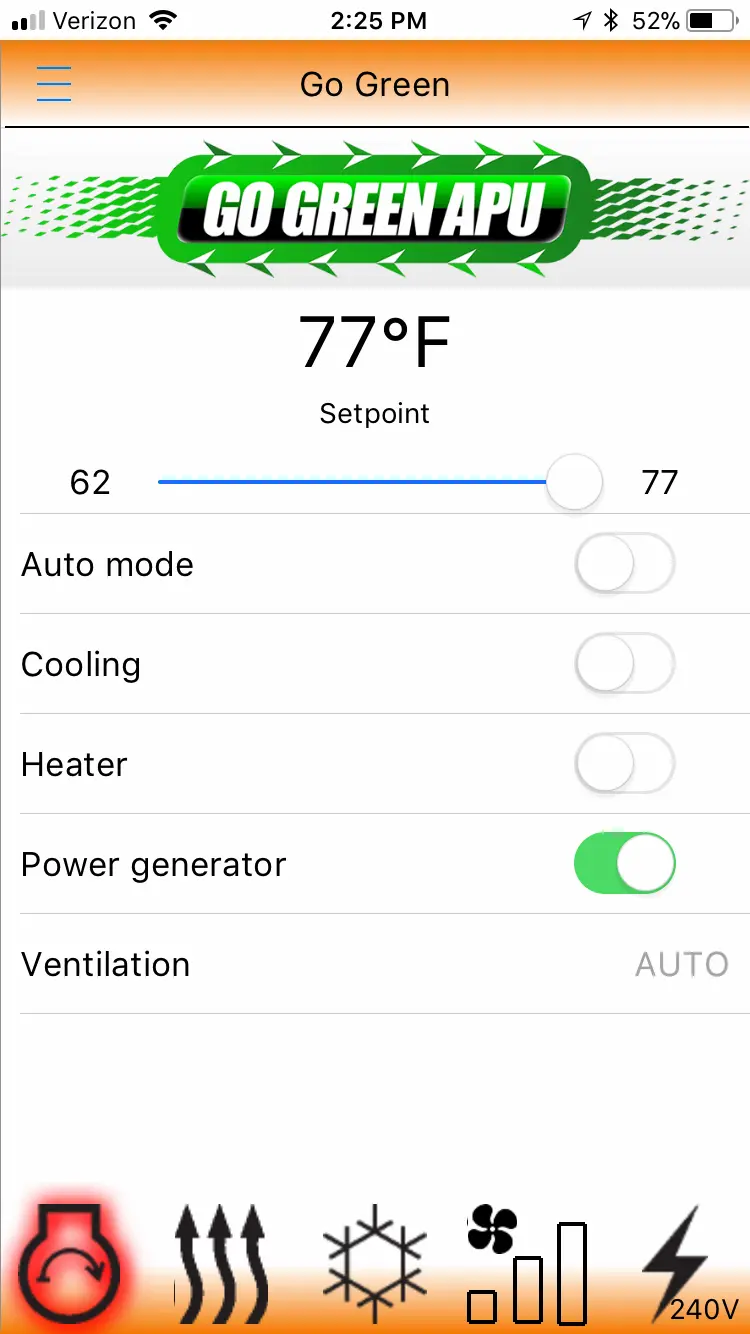This screenshot has height=1334, width=750.
Task: Turn on Cooling
Action: [624, 664]
